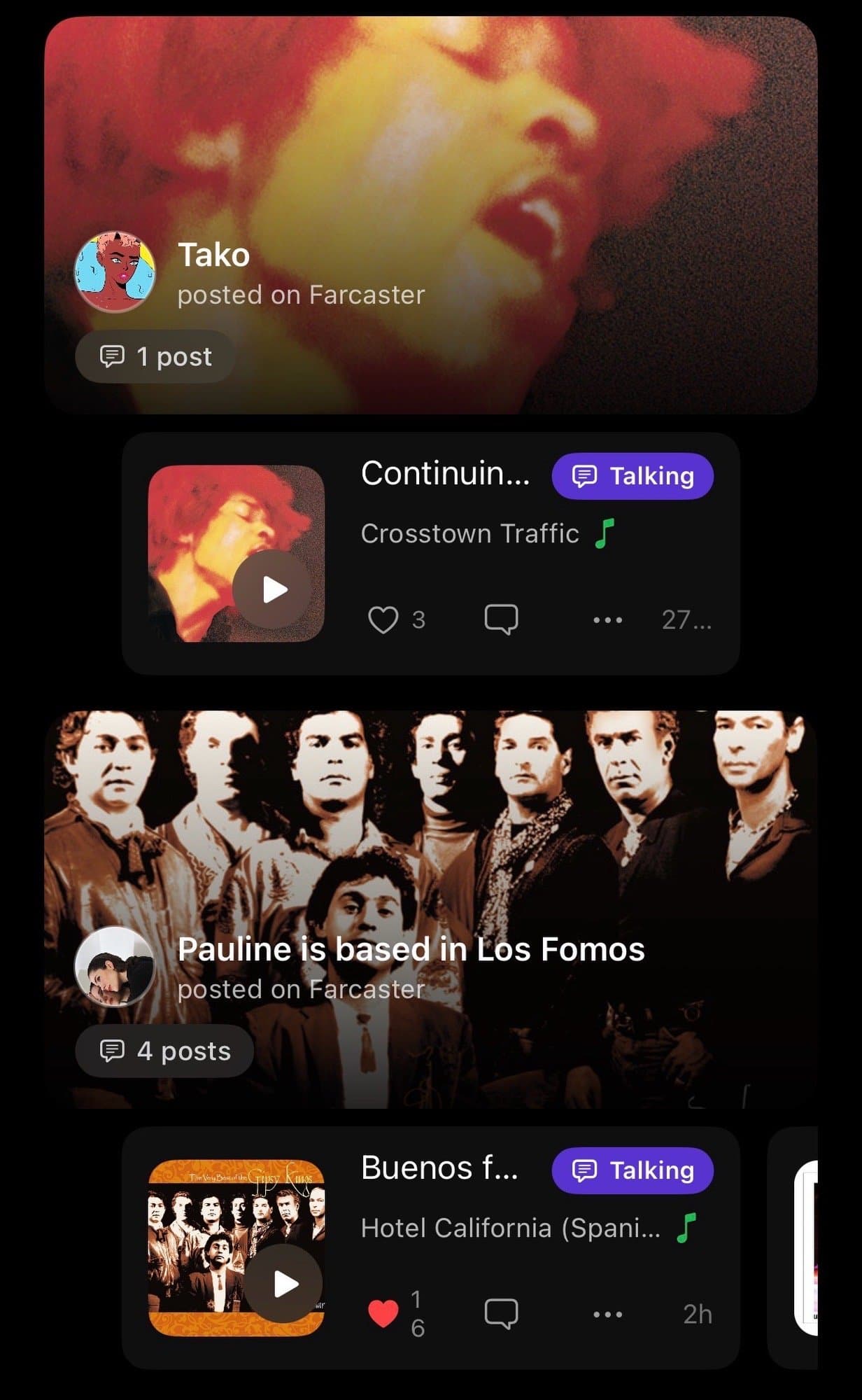Click the 4 posts badge on Pauline's card

[x=164, y=1050]
